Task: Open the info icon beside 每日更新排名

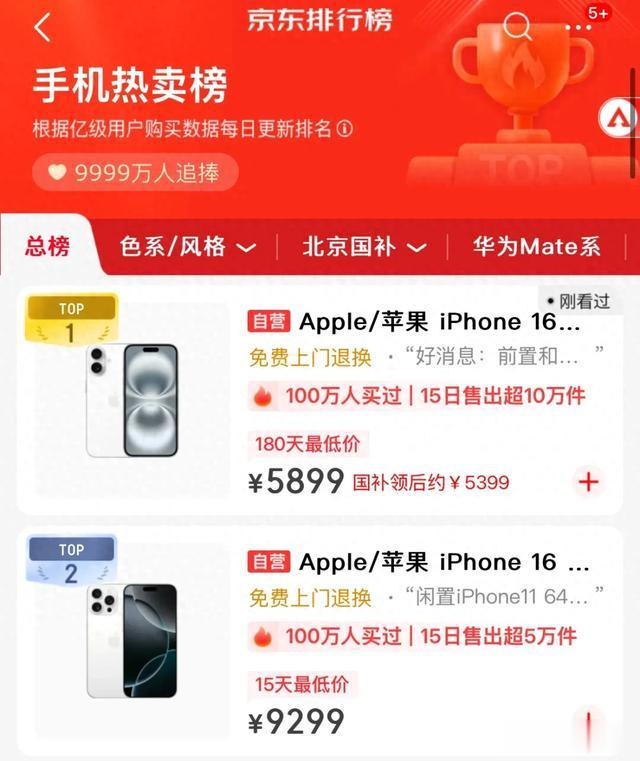Action: pyautogui.click(x=345, y=129)
